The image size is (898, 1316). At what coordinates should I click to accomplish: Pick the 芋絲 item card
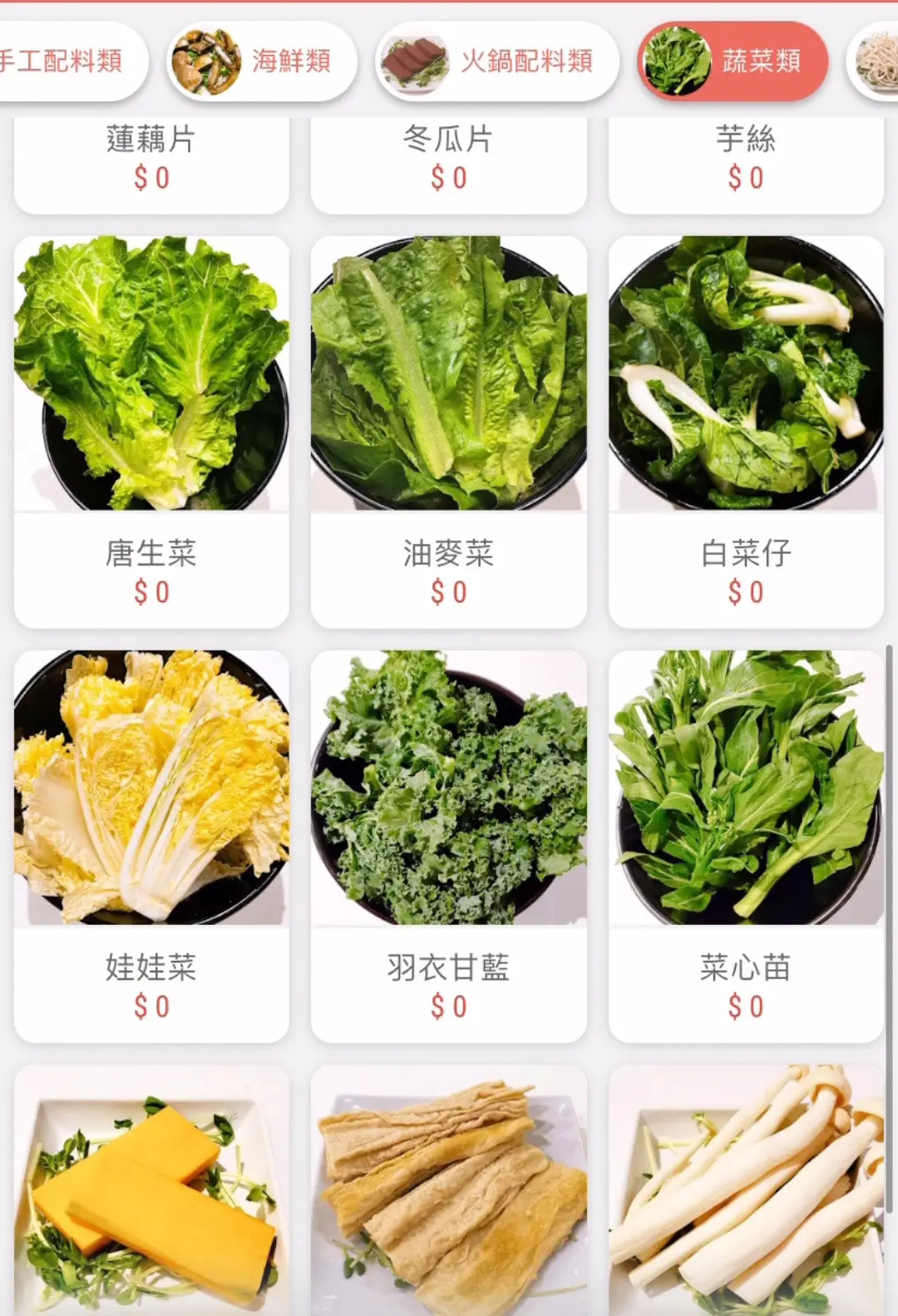(746, 160)
